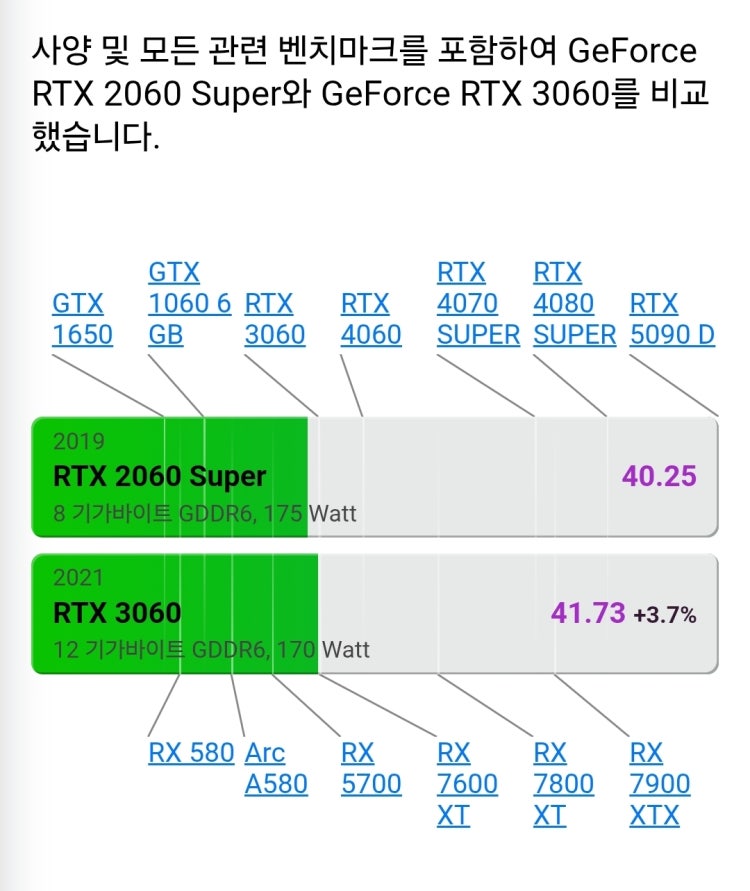Open the RTX 4080 SUPER link
The width and height of the screenshot is (750, 891).
pos(573,303)
